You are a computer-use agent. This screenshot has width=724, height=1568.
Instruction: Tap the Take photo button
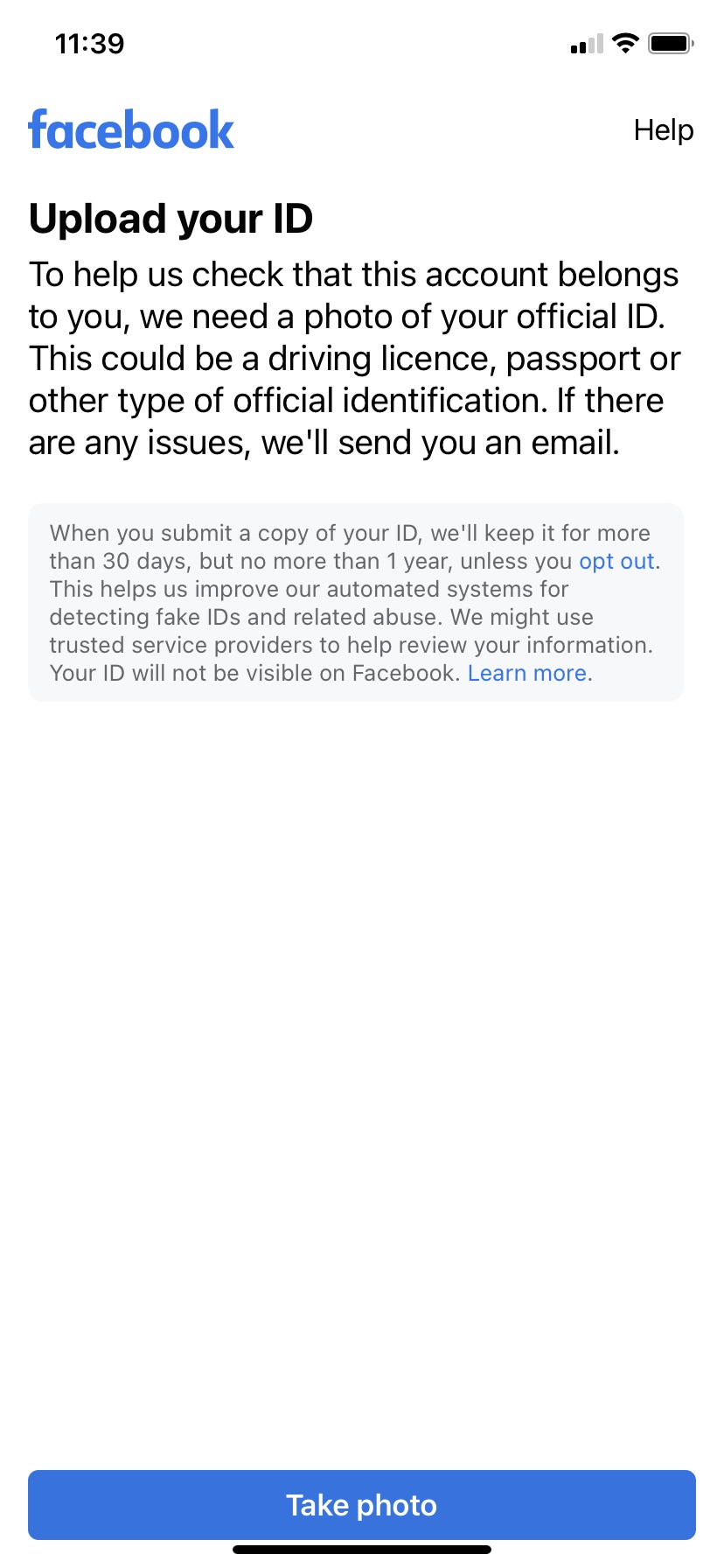pyautogui.click(x=361, y=1505)
